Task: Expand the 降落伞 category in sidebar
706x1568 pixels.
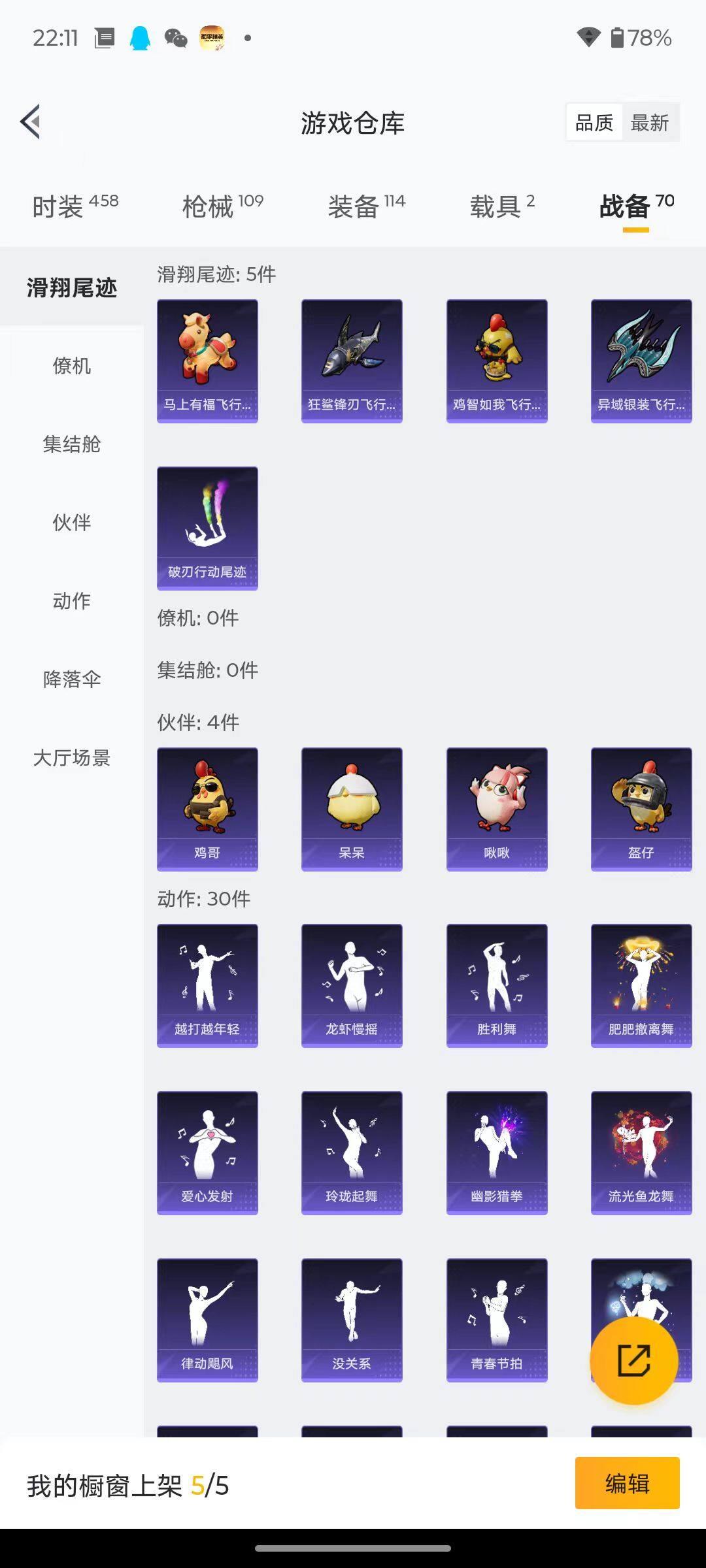Action: (x=71, y=679)
